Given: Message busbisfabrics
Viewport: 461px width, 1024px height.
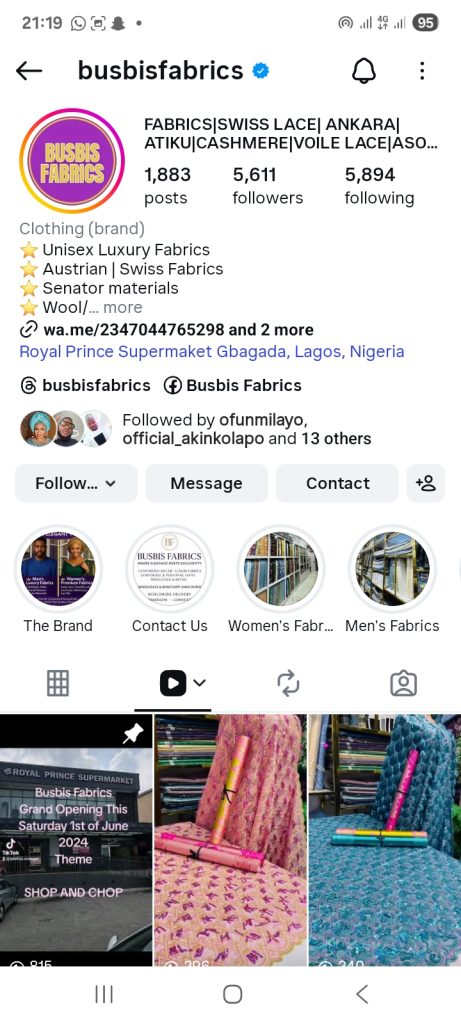Looking at the screenshot, I should 206,483.
